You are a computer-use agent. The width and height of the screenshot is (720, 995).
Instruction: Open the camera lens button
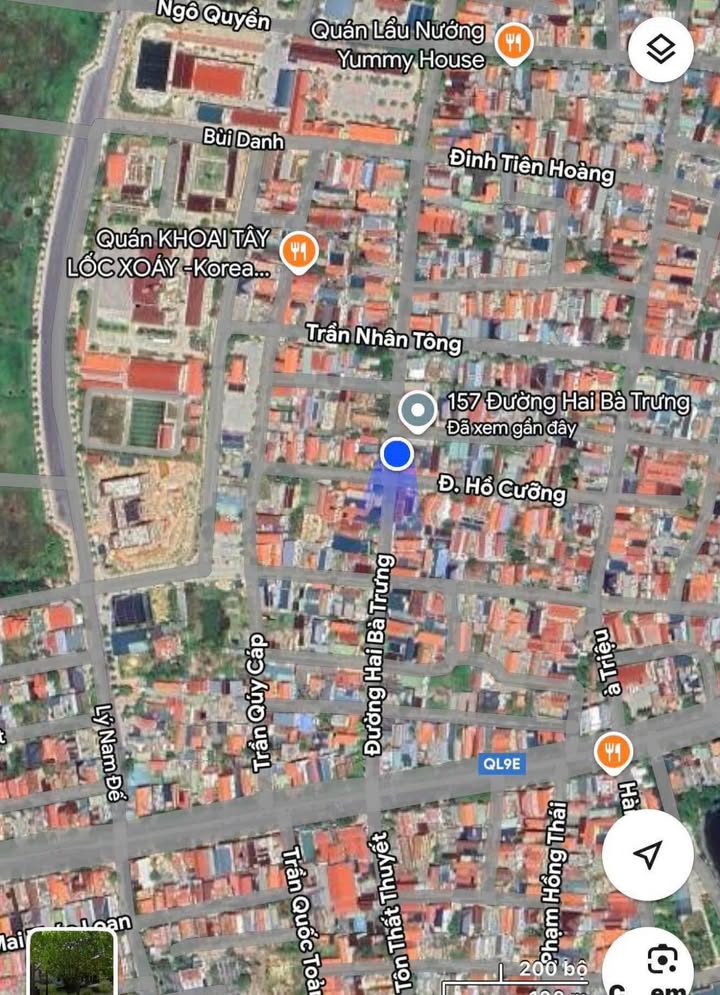pos(661,962)
